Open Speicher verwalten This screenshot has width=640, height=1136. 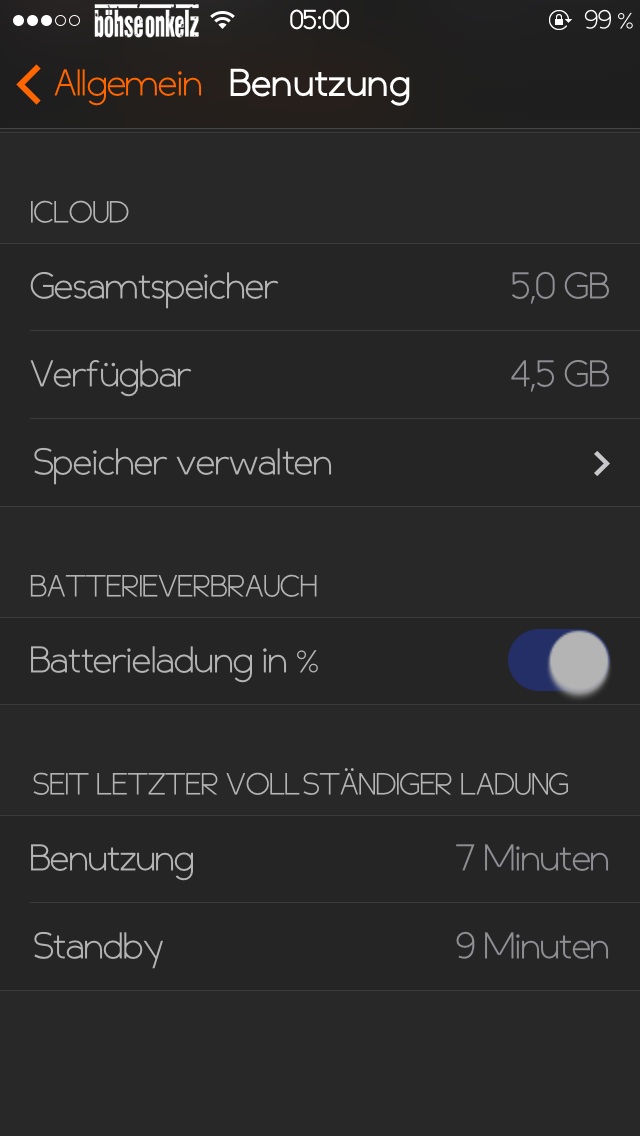(320, 463)
